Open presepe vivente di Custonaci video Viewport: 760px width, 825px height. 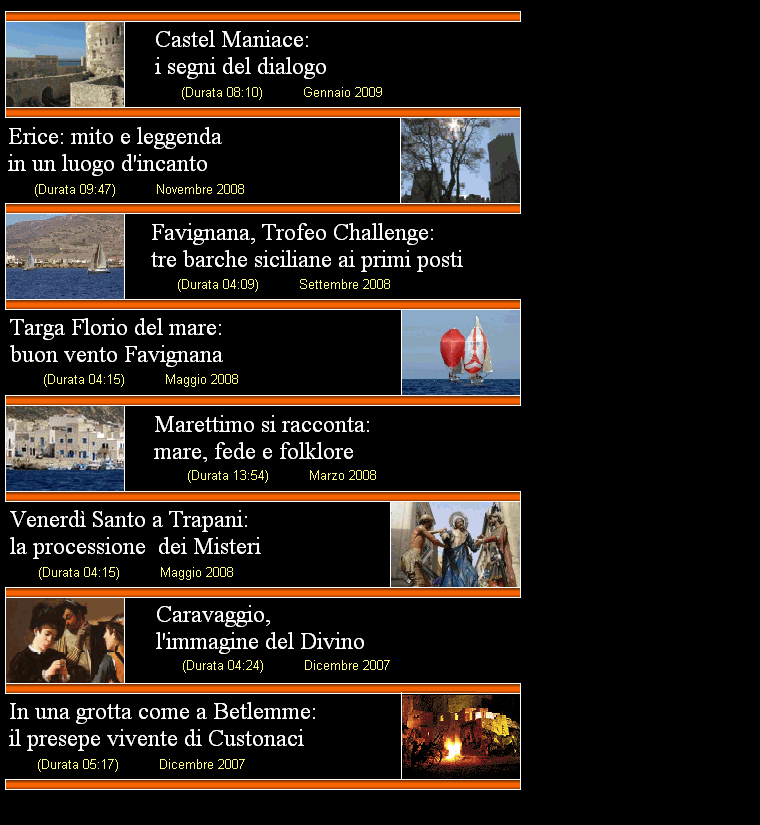162,725
